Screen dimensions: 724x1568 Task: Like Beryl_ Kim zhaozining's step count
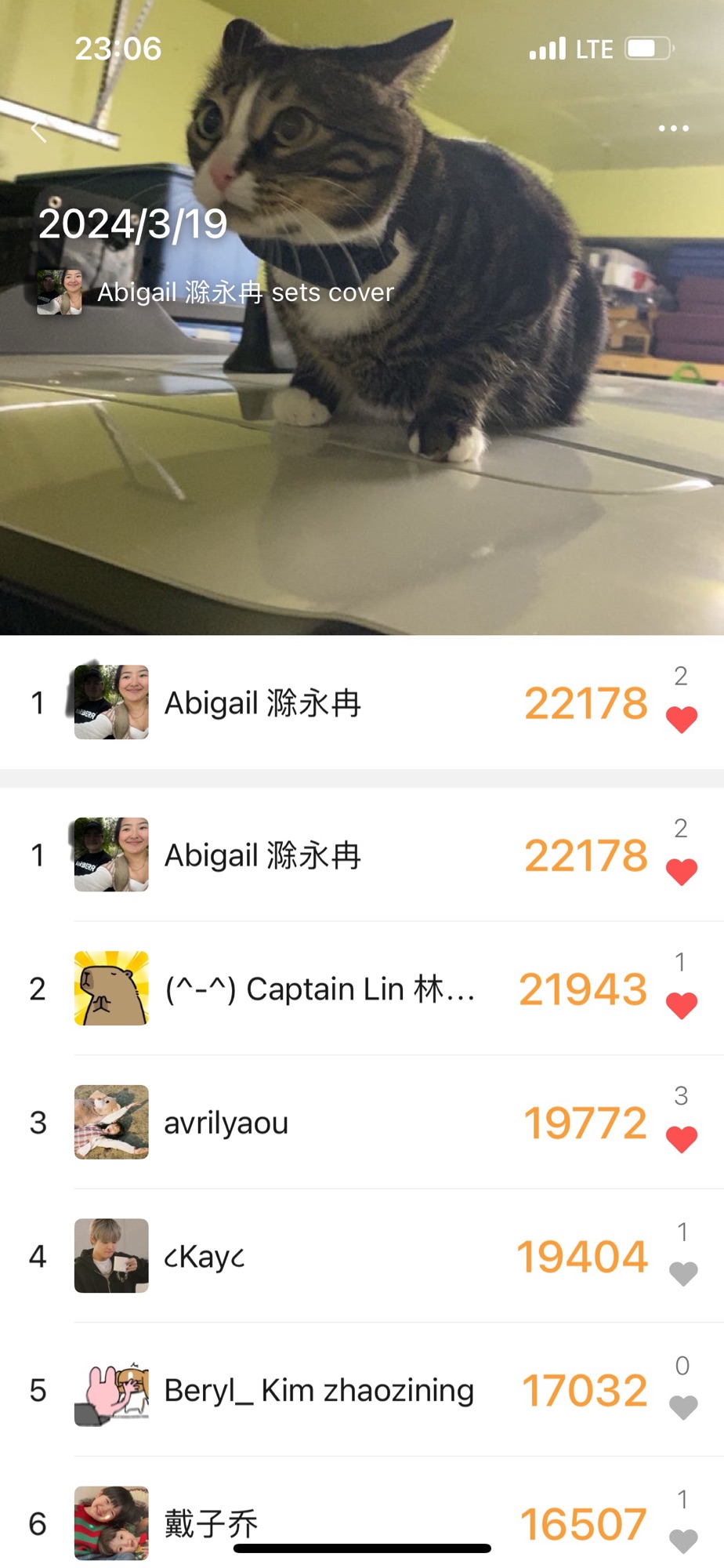(682, 1407)
